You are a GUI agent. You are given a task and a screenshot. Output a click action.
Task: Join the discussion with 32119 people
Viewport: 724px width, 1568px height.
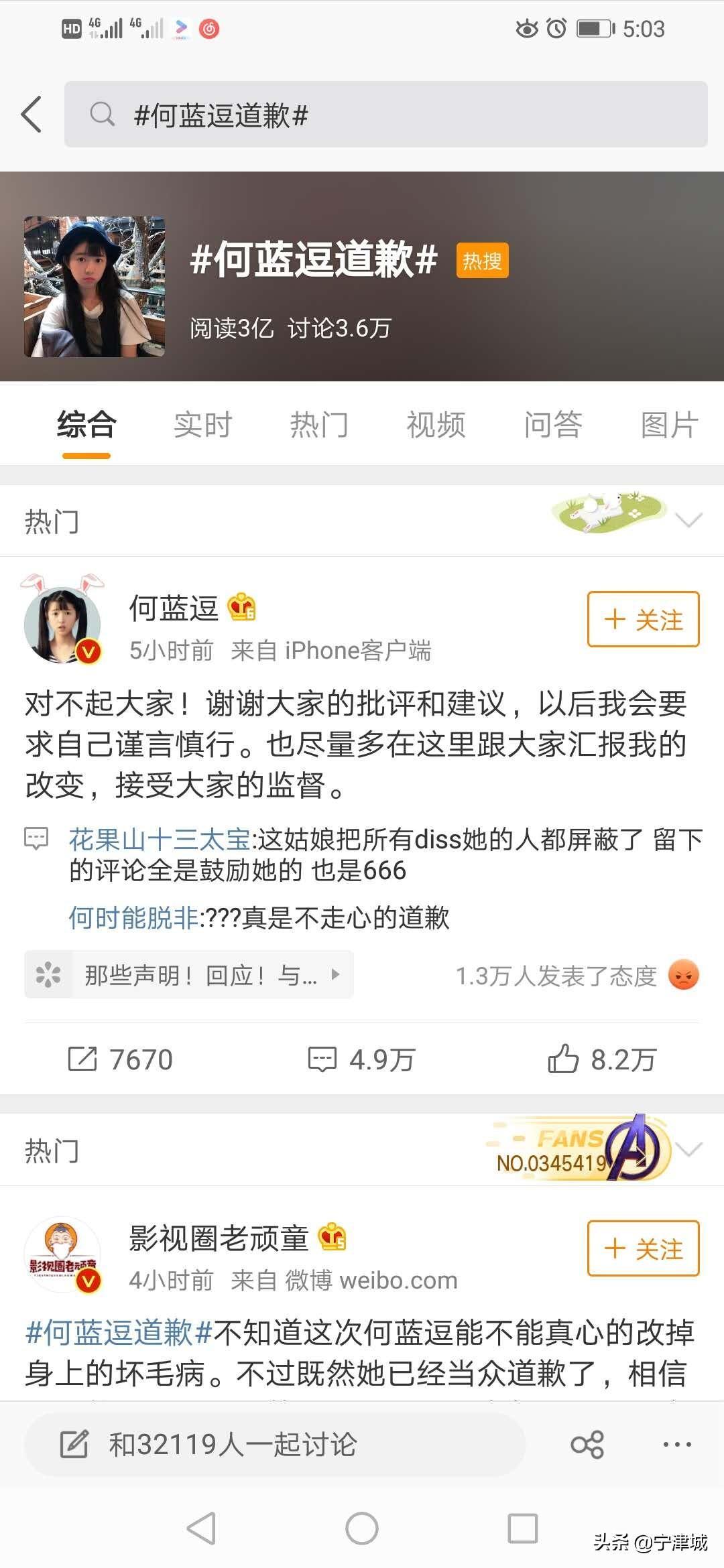point(275,1444)
